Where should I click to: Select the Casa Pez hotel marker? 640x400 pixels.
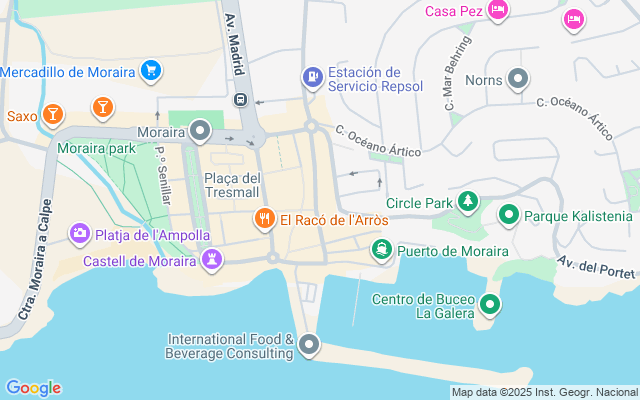coord(498,11)
